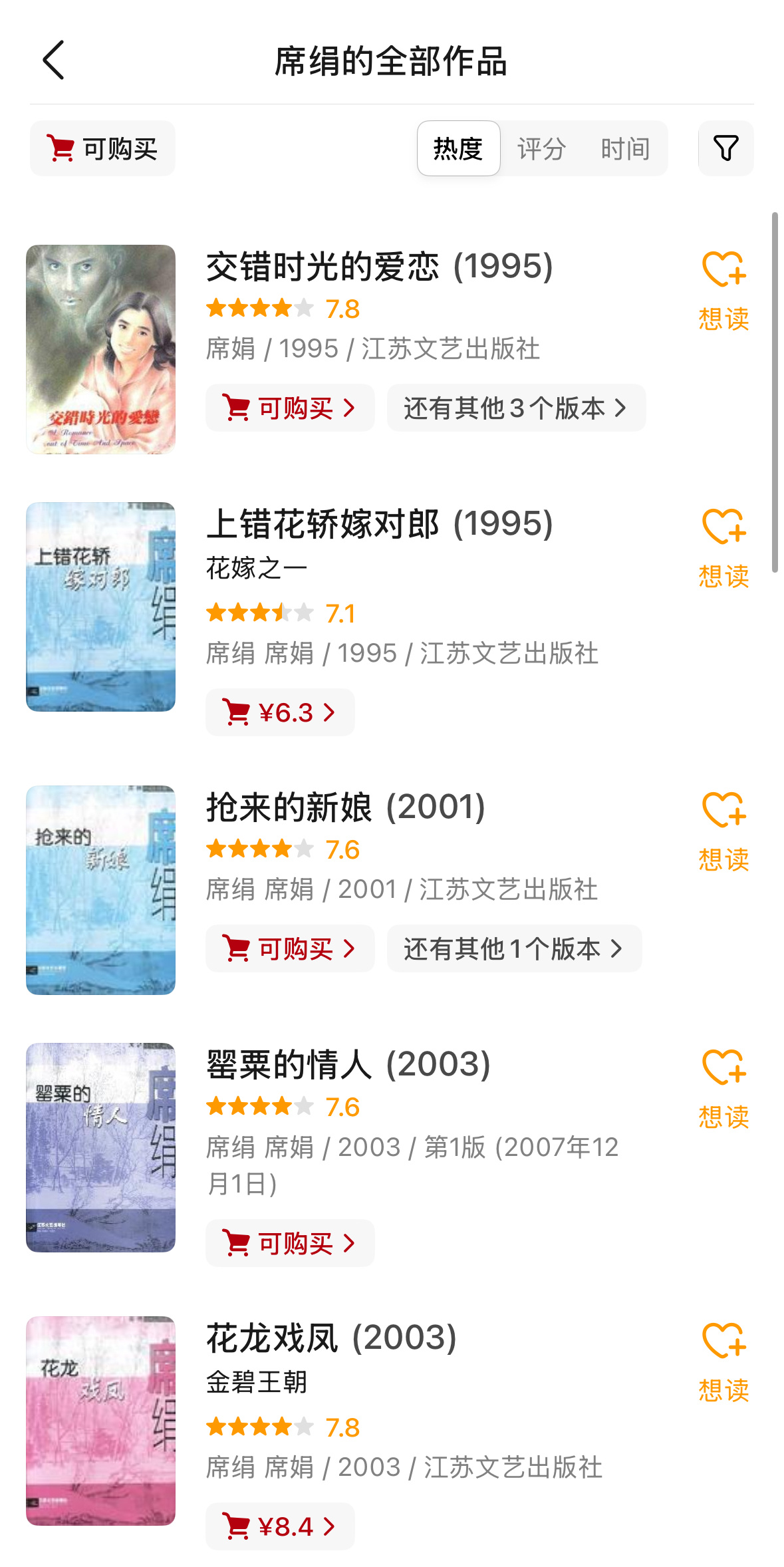The image size is (784, 1567).
Task: Tap 可购买 under 交错时光的爱恋
Action: tap(289, 408)
